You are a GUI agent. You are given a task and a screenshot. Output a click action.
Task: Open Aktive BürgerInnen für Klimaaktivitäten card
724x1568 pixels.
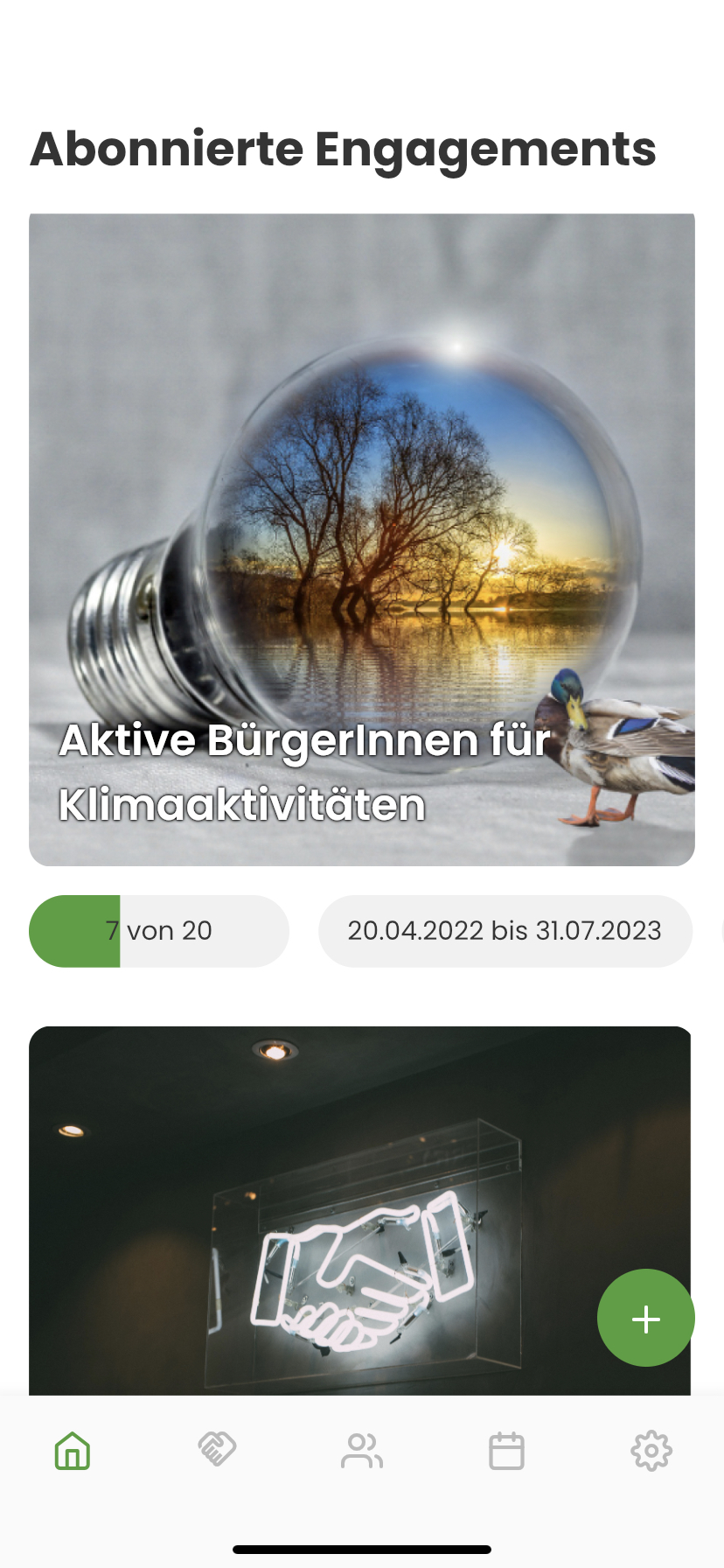click(x=362, y=539)
